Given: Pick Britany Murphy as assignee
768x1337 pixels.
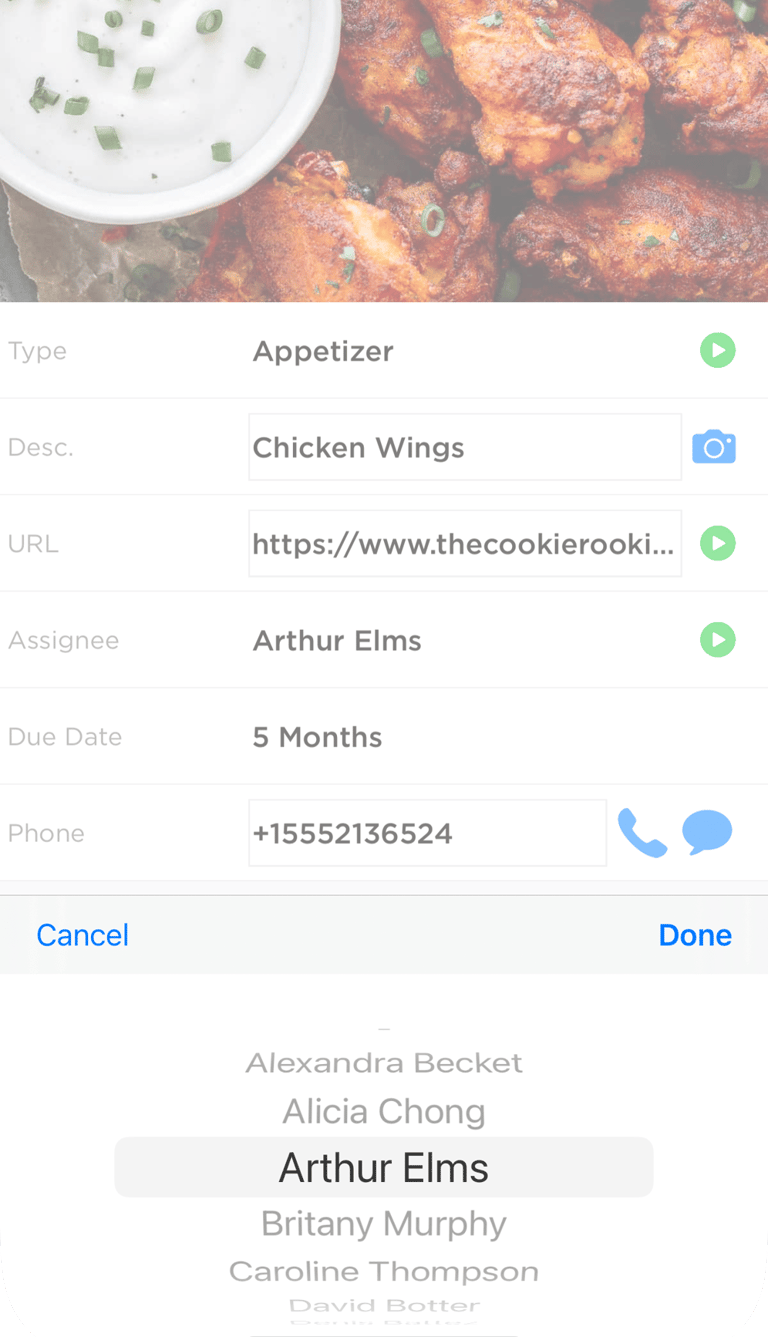Looking at the screenshot, I should [384, 1224].
